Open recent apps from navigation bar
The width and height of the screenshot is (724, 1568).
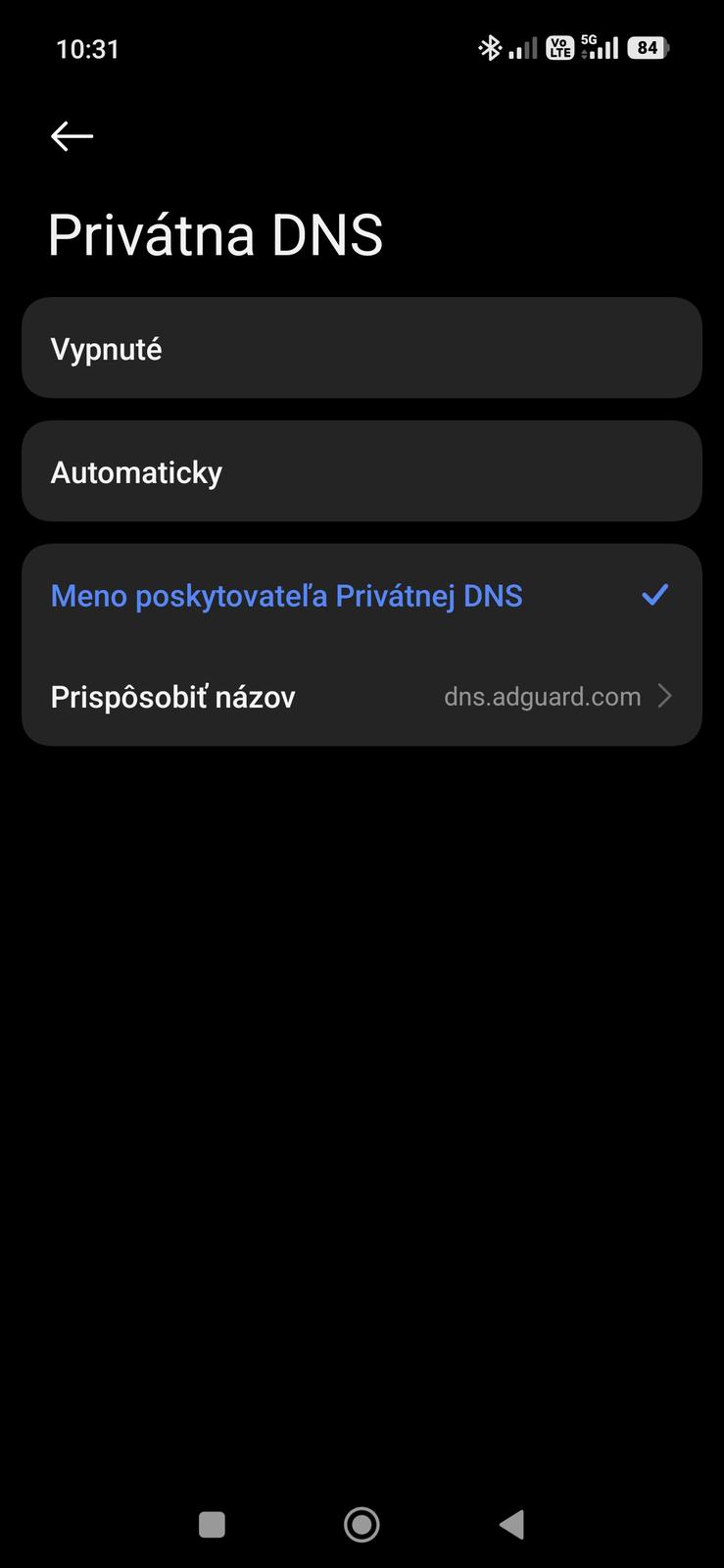point(212,1524)
